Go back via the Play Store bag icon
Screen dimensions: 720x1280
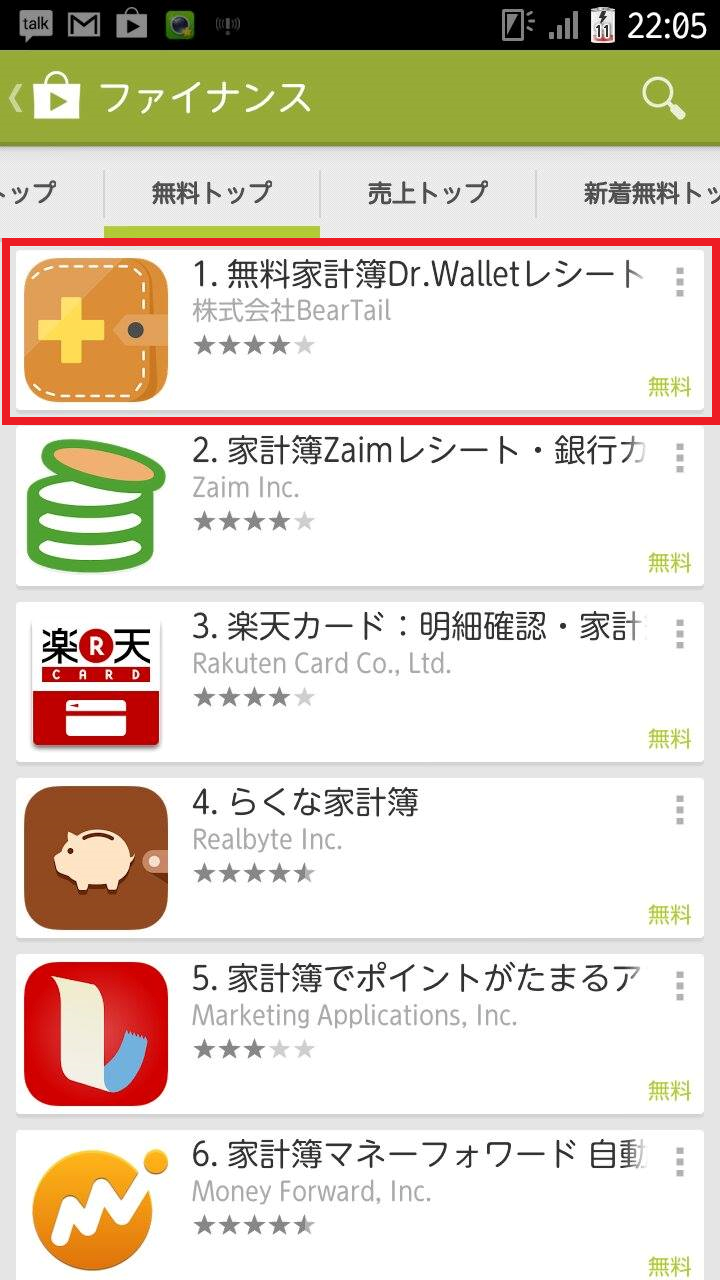coord(48,98)
